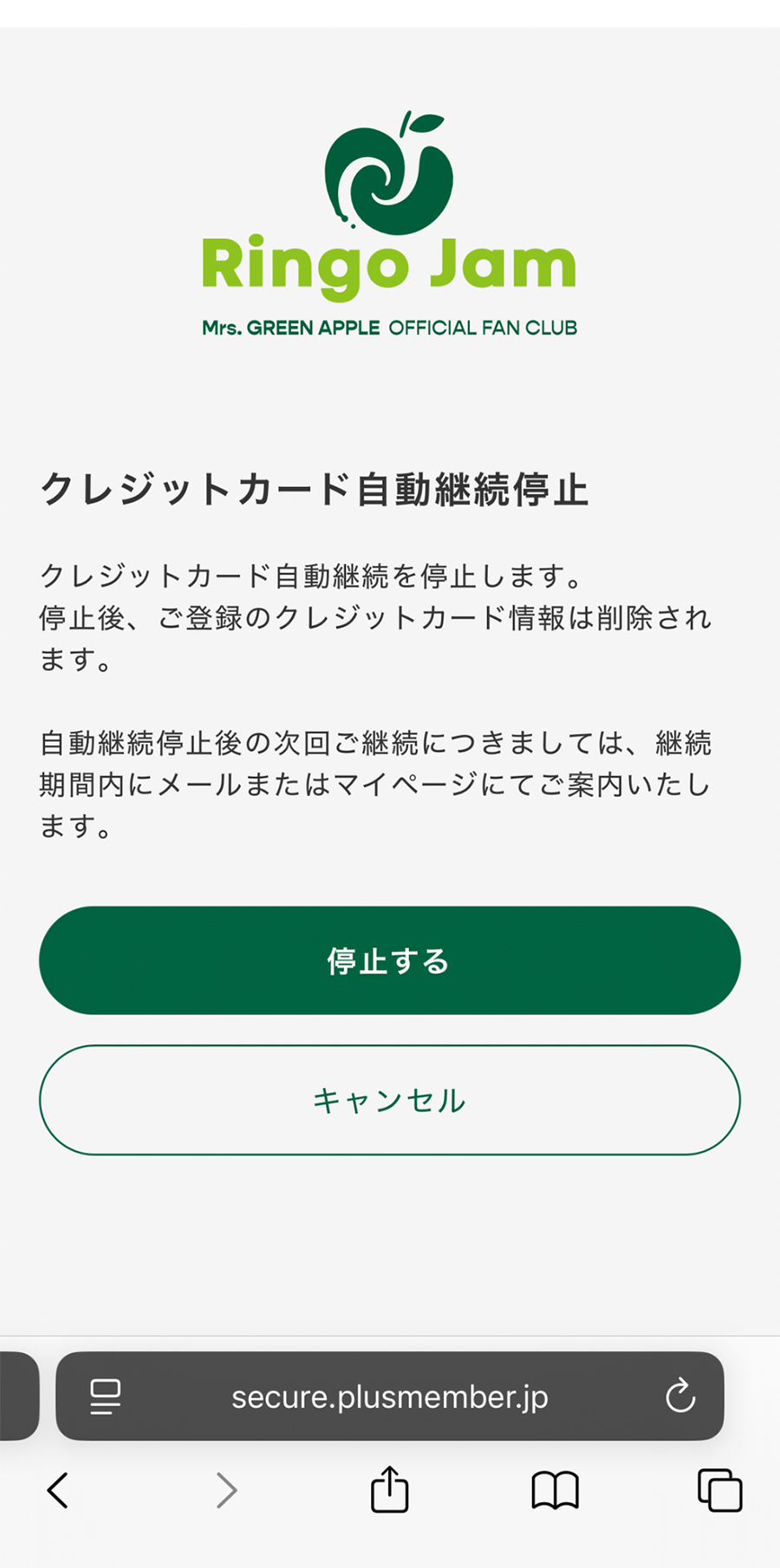This screenshot has height=1568, width=780.
Task: Tap the 停止する button
Action: pos(390,960)
